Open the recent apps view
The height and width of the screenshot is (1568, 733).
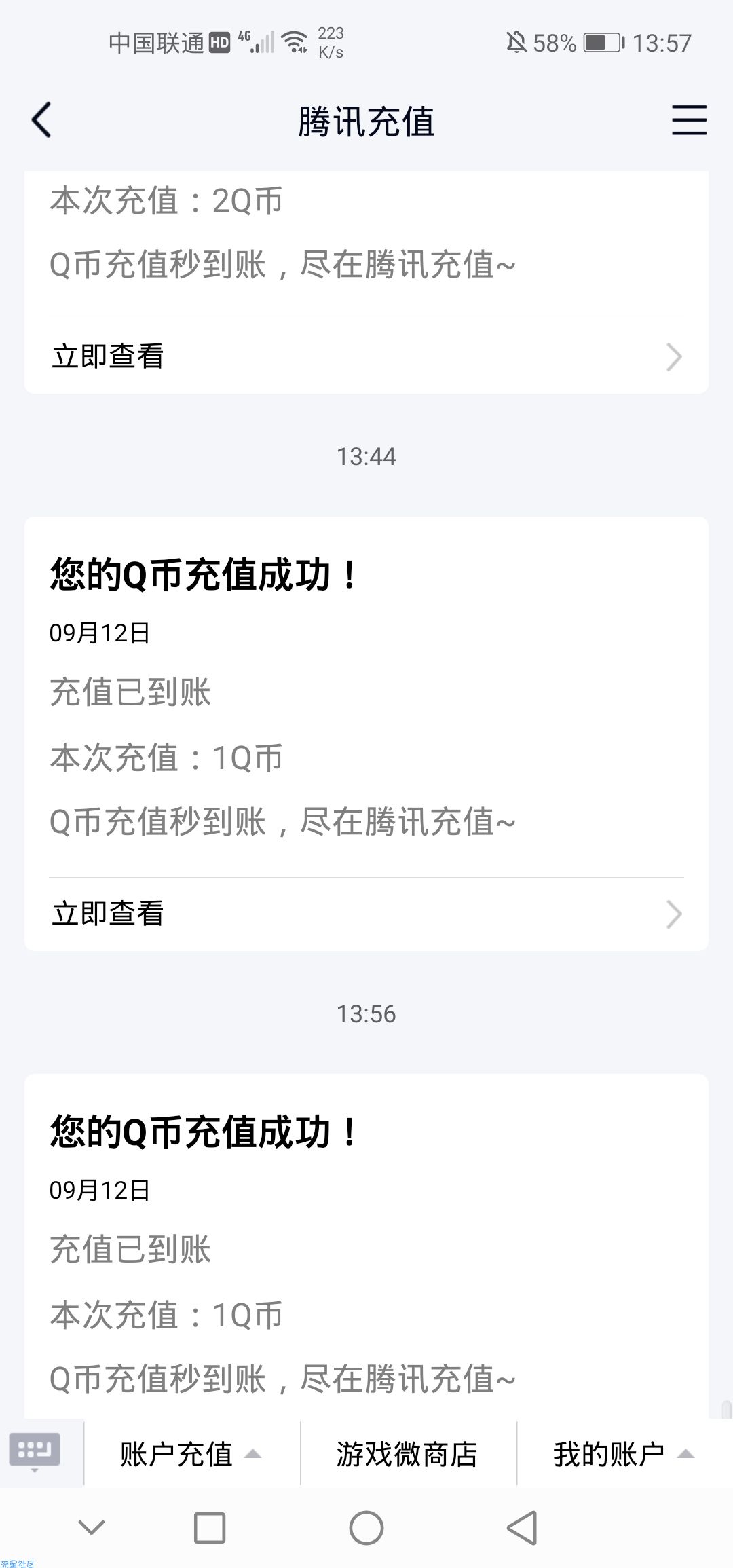point(210,1527)
